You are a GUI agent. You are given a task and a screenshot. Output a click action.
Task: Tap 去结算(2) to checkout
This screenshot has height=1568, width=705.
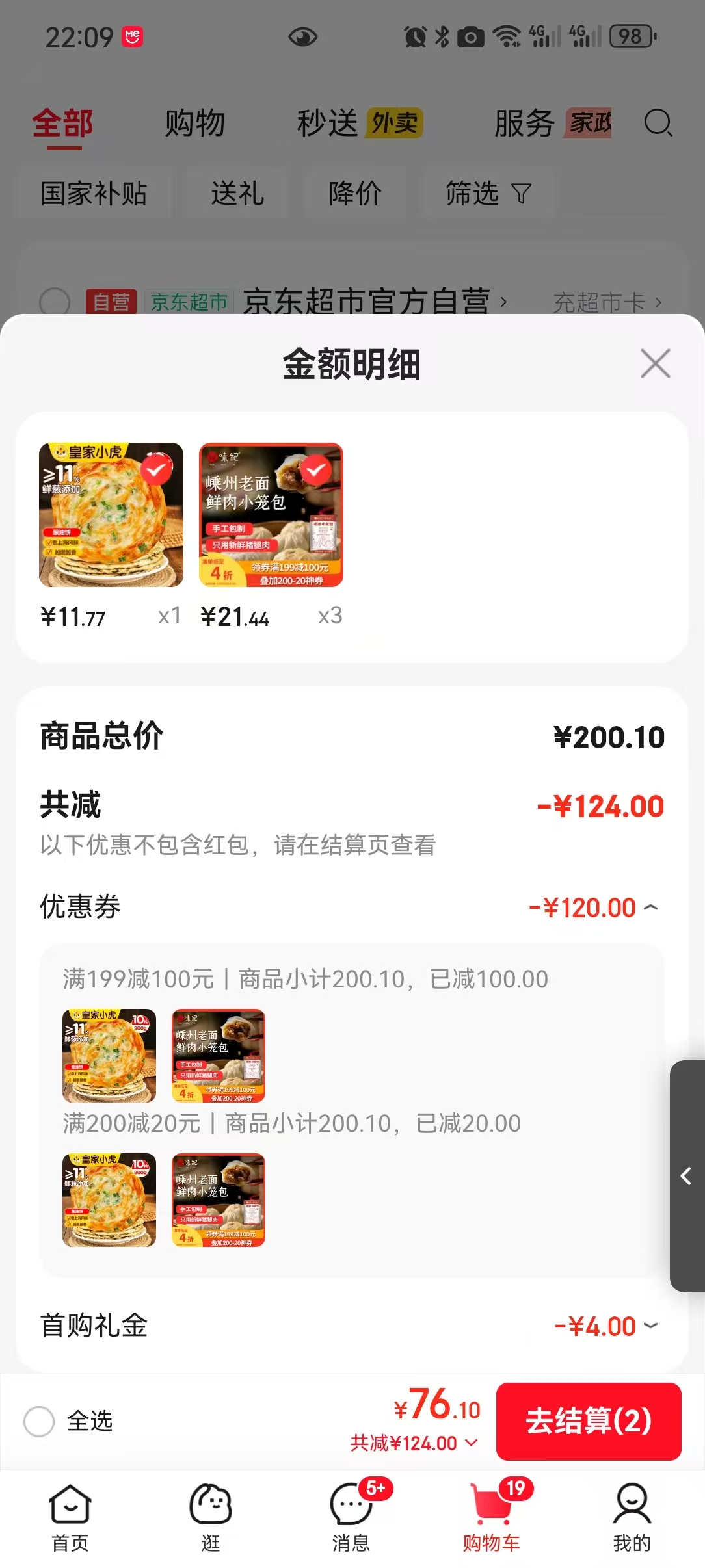[x=589, y=1421]
